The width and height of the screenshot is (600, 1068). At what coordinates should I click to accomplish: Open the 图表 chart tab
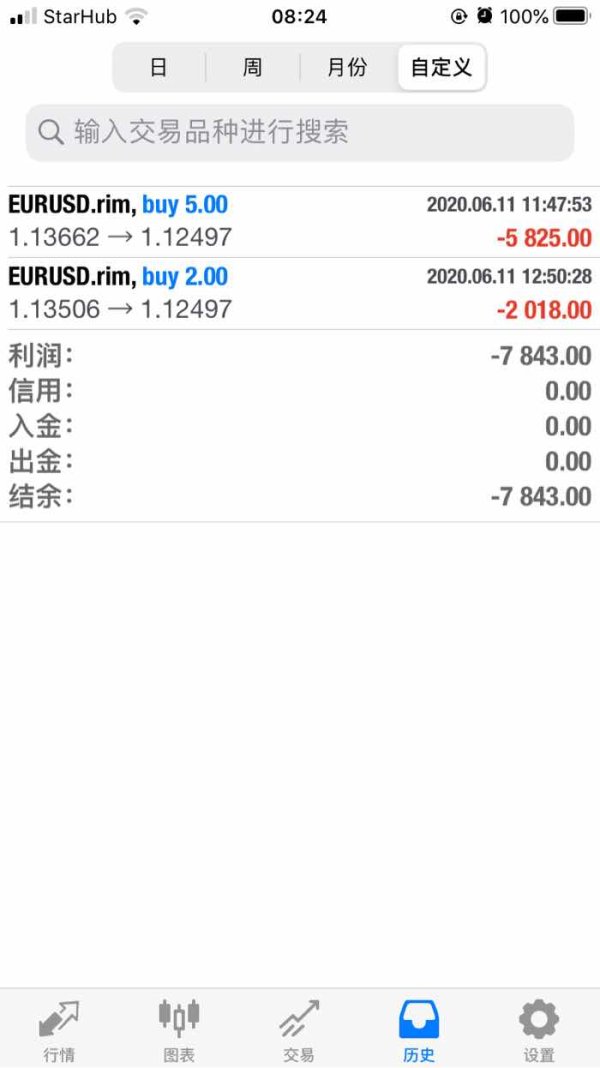[179, 1030]
